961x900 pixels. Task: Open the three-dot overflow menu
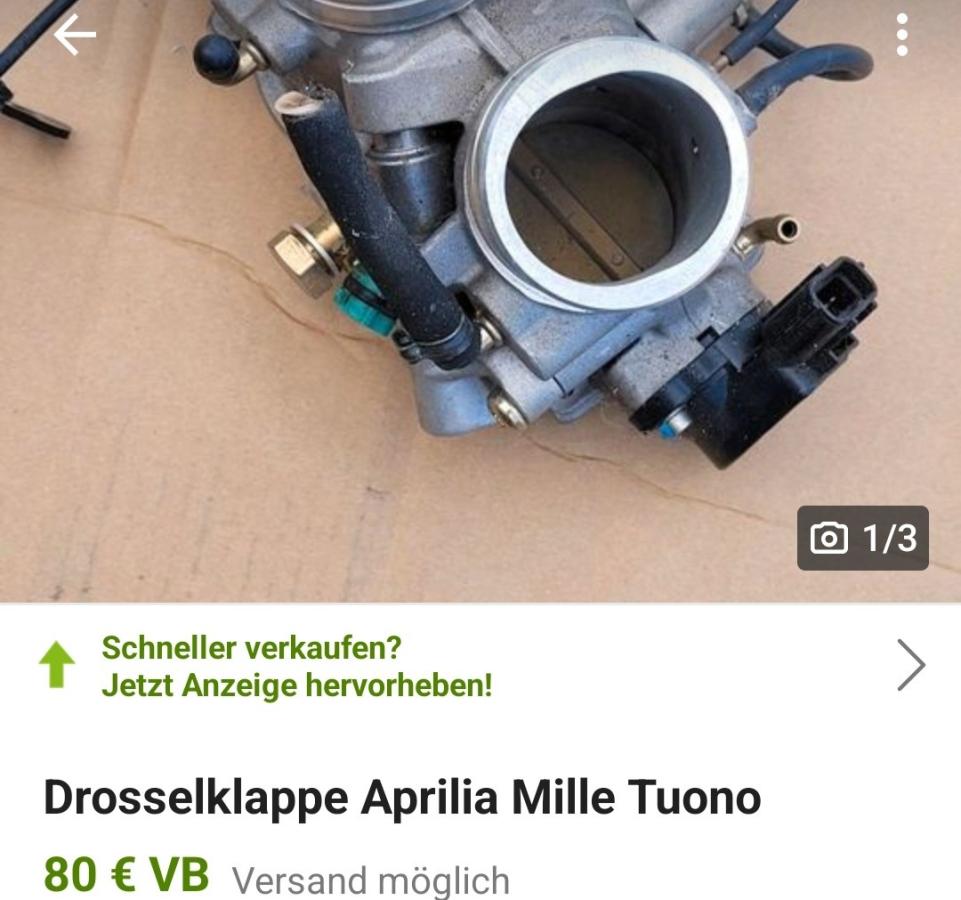(x=902, y=35)
